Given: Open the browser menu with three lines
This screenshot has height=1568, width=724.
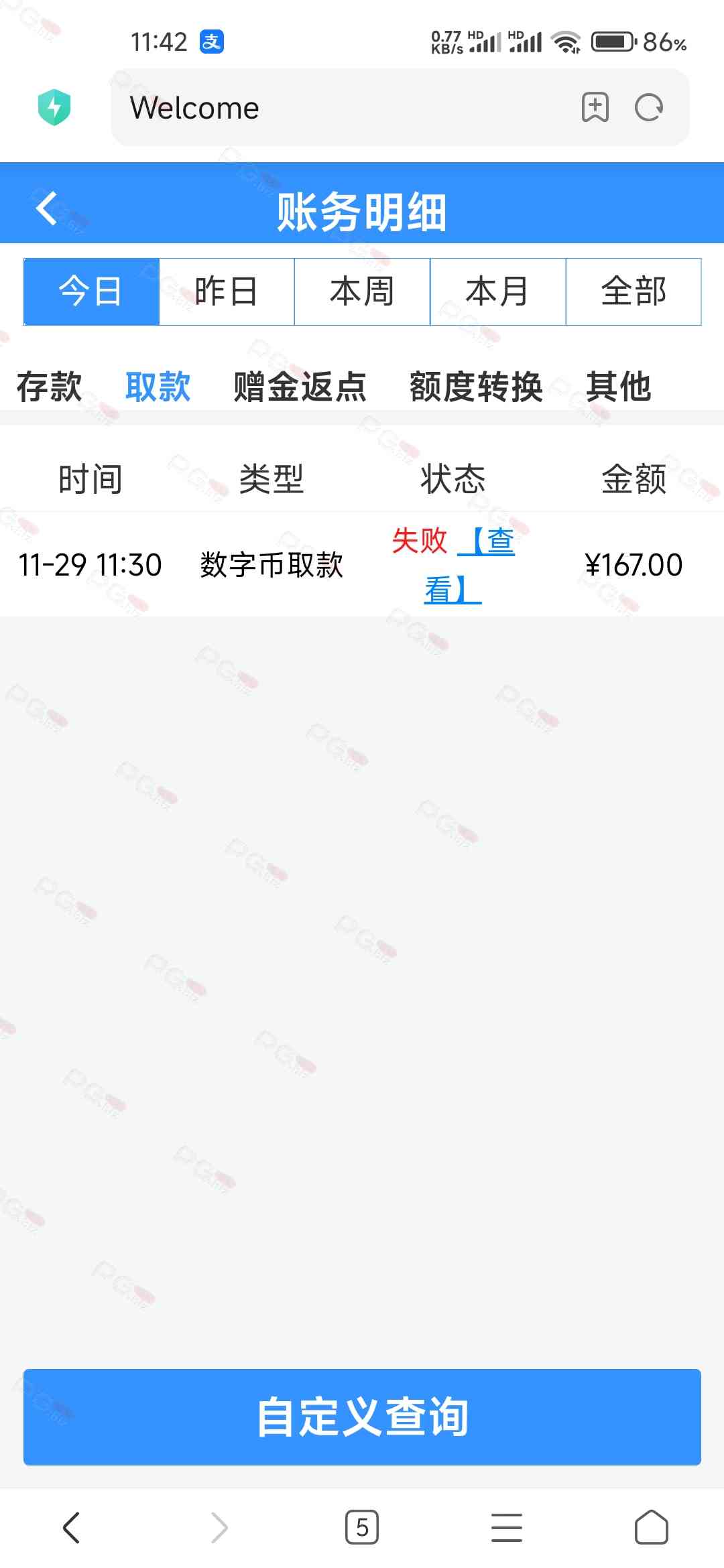Looking at the screenshot, I should (507, 1528).
